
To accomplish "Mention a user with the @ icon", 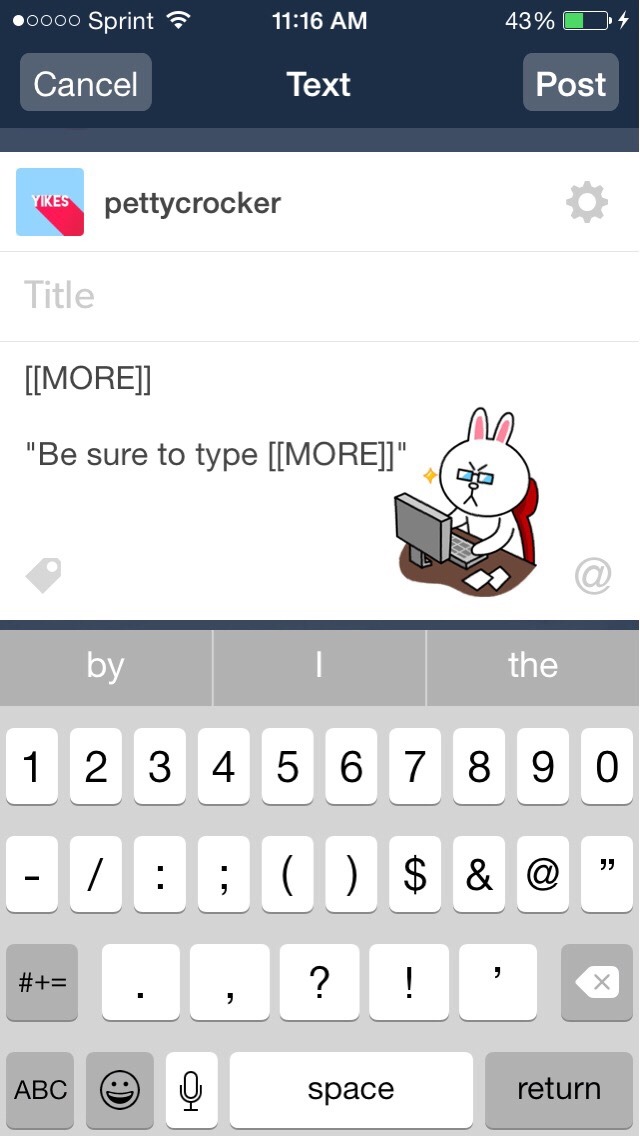I will pyautogui.click(x=593, y=575).
